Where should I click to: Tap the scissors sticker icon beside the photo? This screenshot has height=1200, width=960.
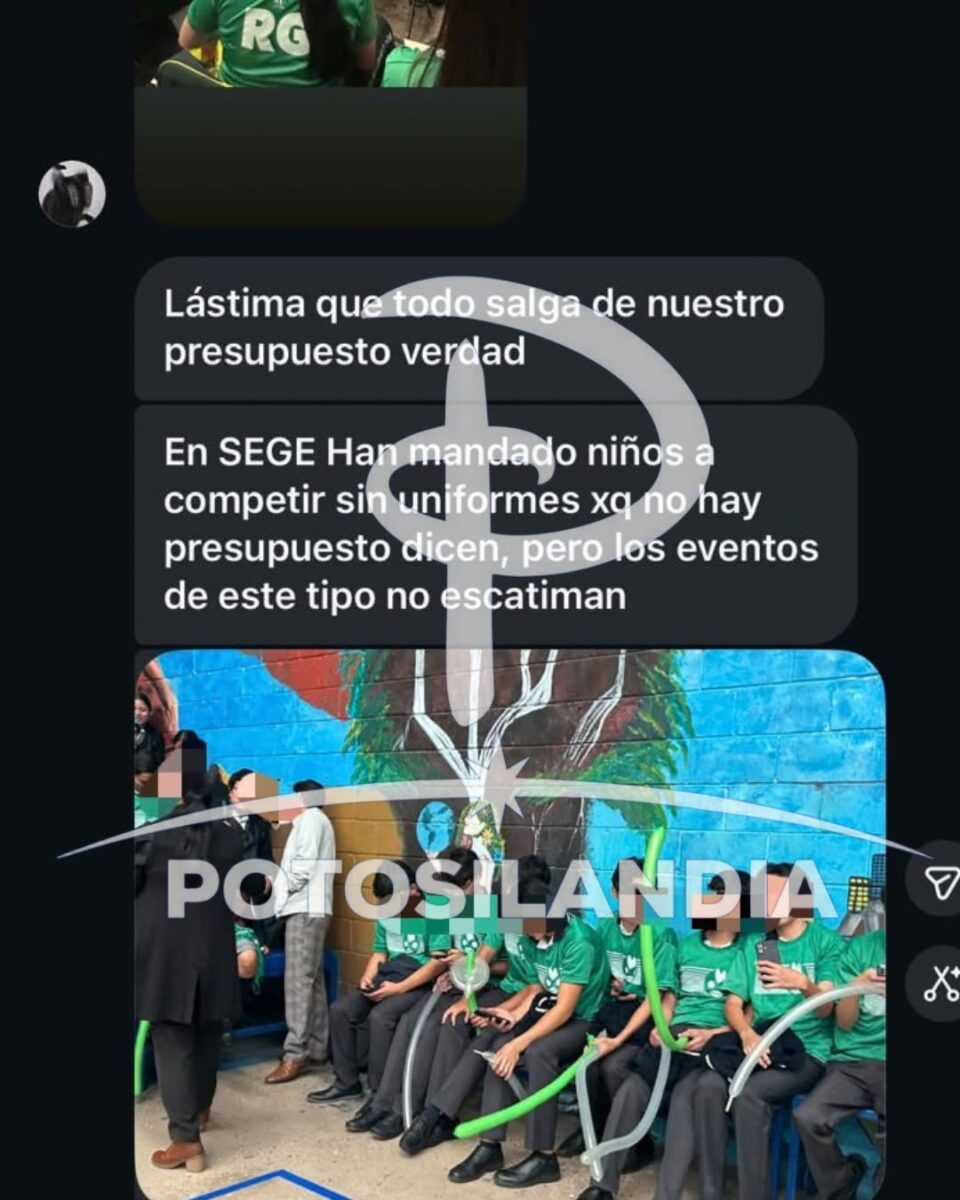(937, 983)
